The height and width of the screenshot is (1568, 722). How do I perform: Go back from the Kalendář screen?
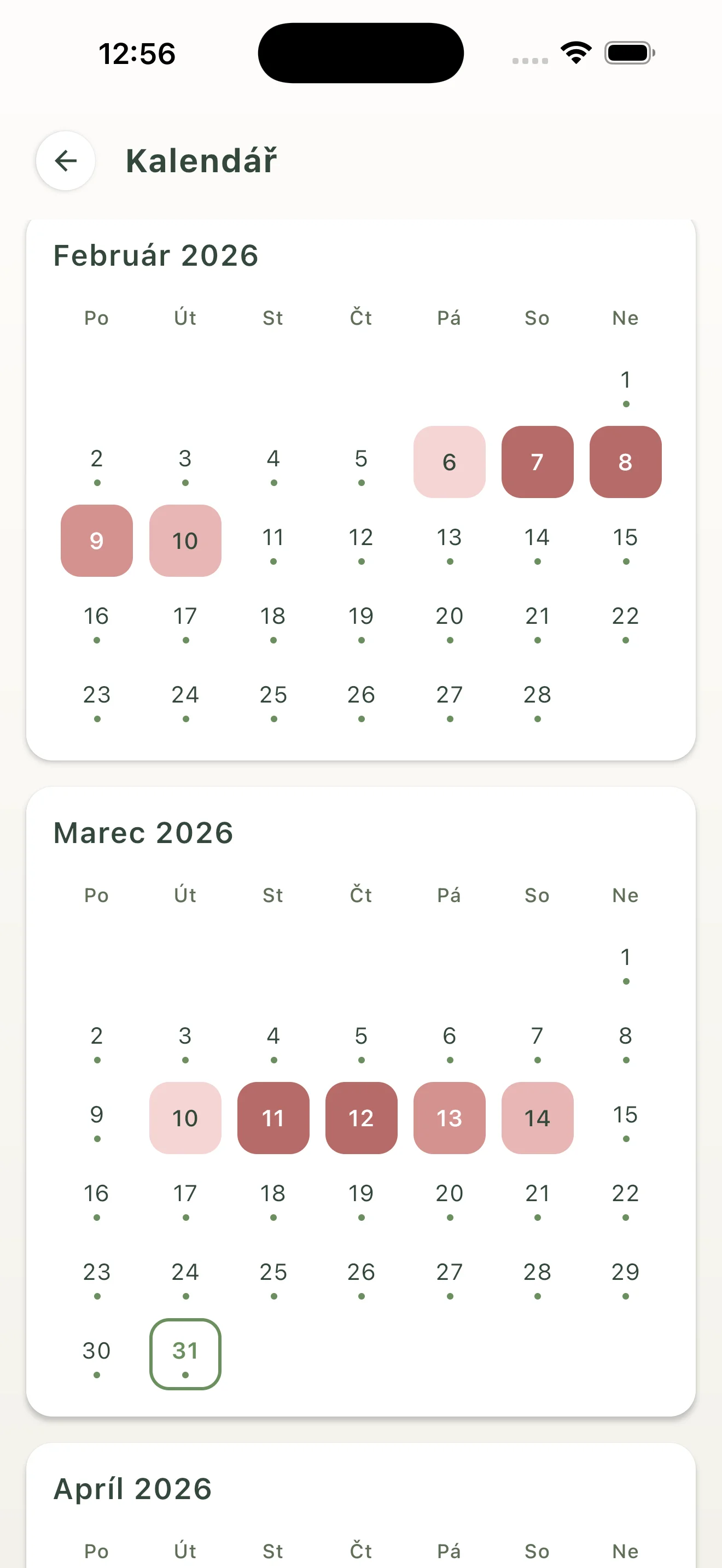click(x=66, y=161)
